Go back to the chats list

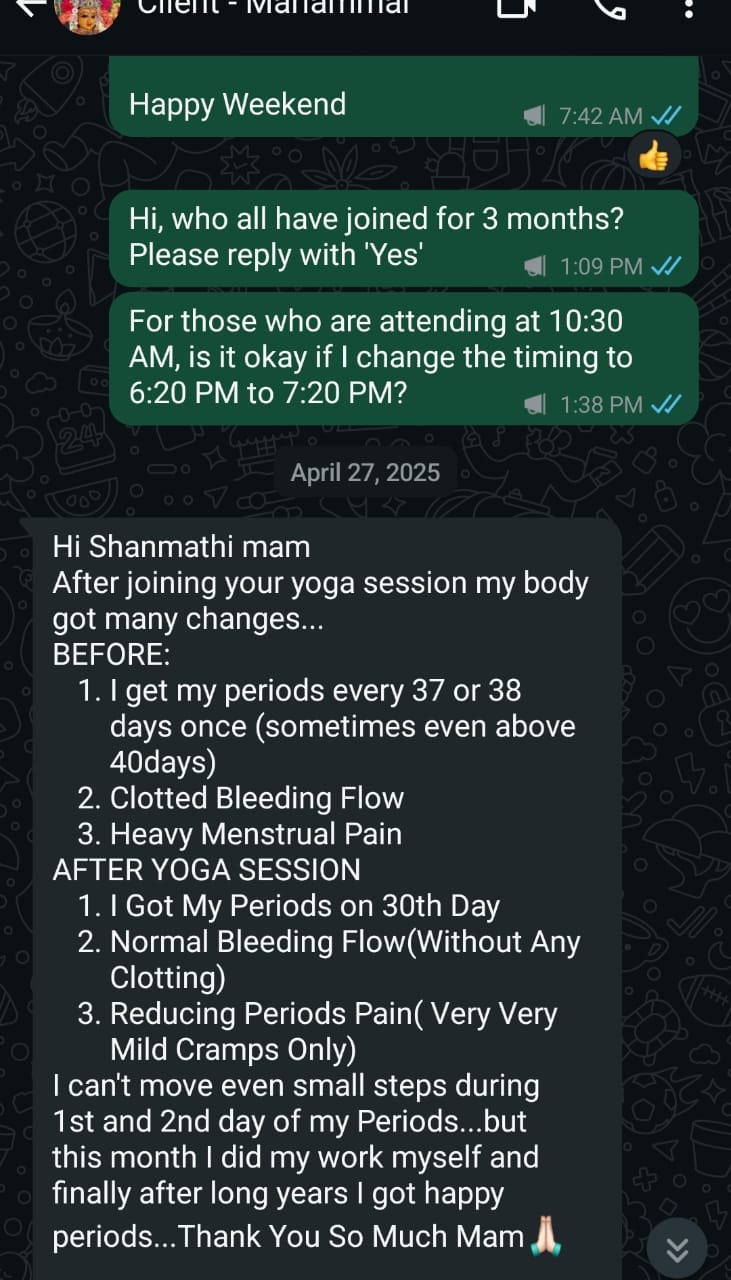(32, 6)
